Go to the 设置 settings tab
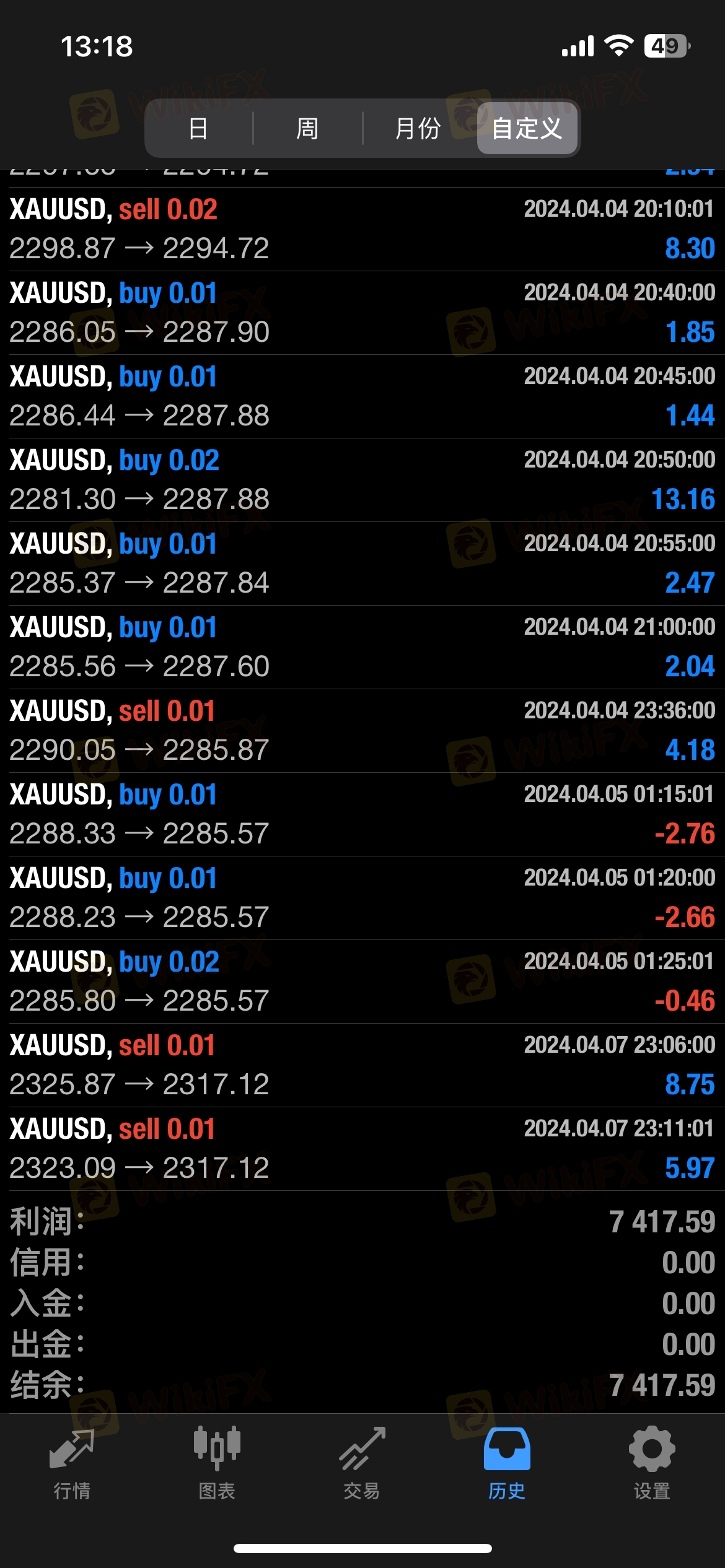Screen dimensions: 725x1568 click(652, 1463)
